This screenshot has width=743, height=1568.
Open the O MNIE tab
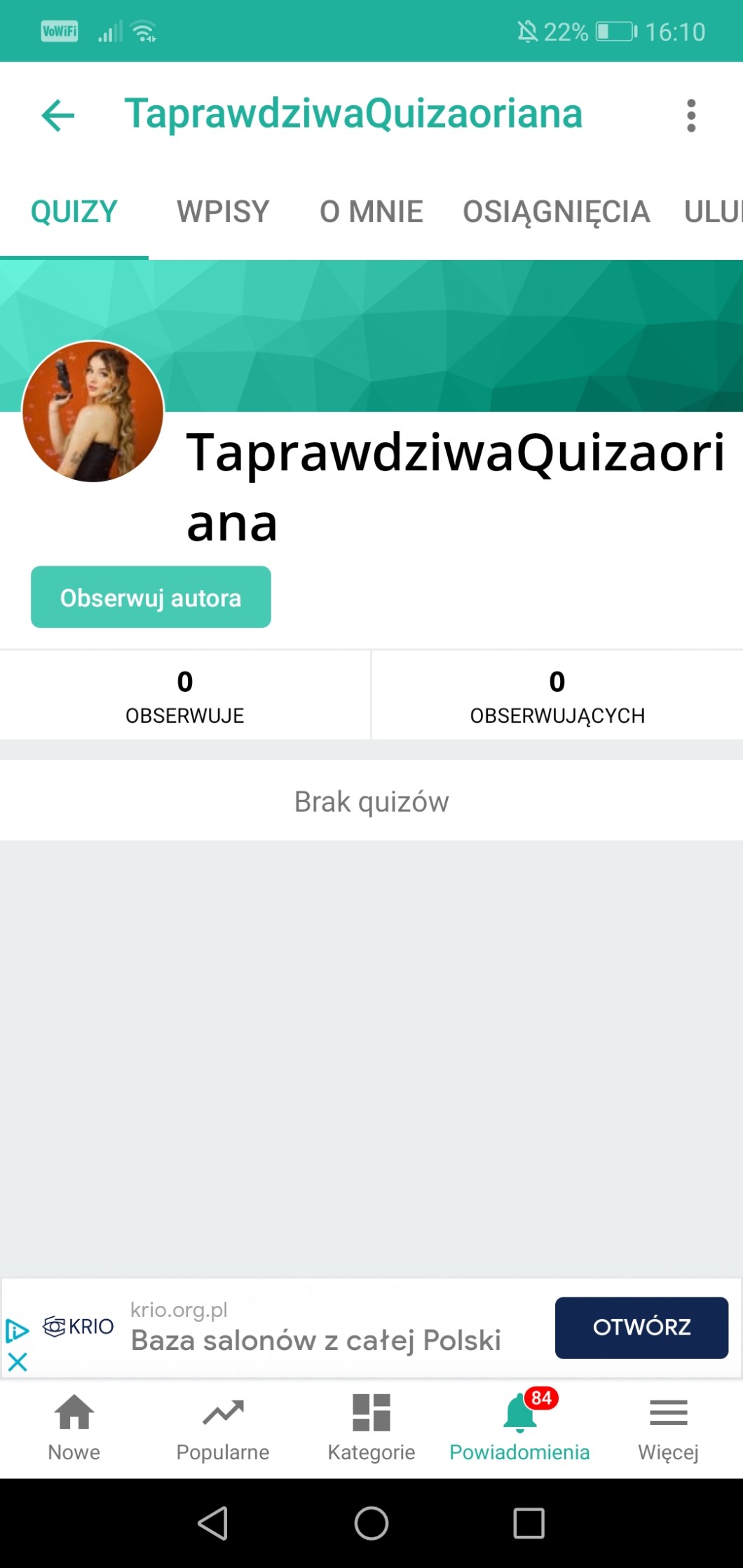point(371,212)
